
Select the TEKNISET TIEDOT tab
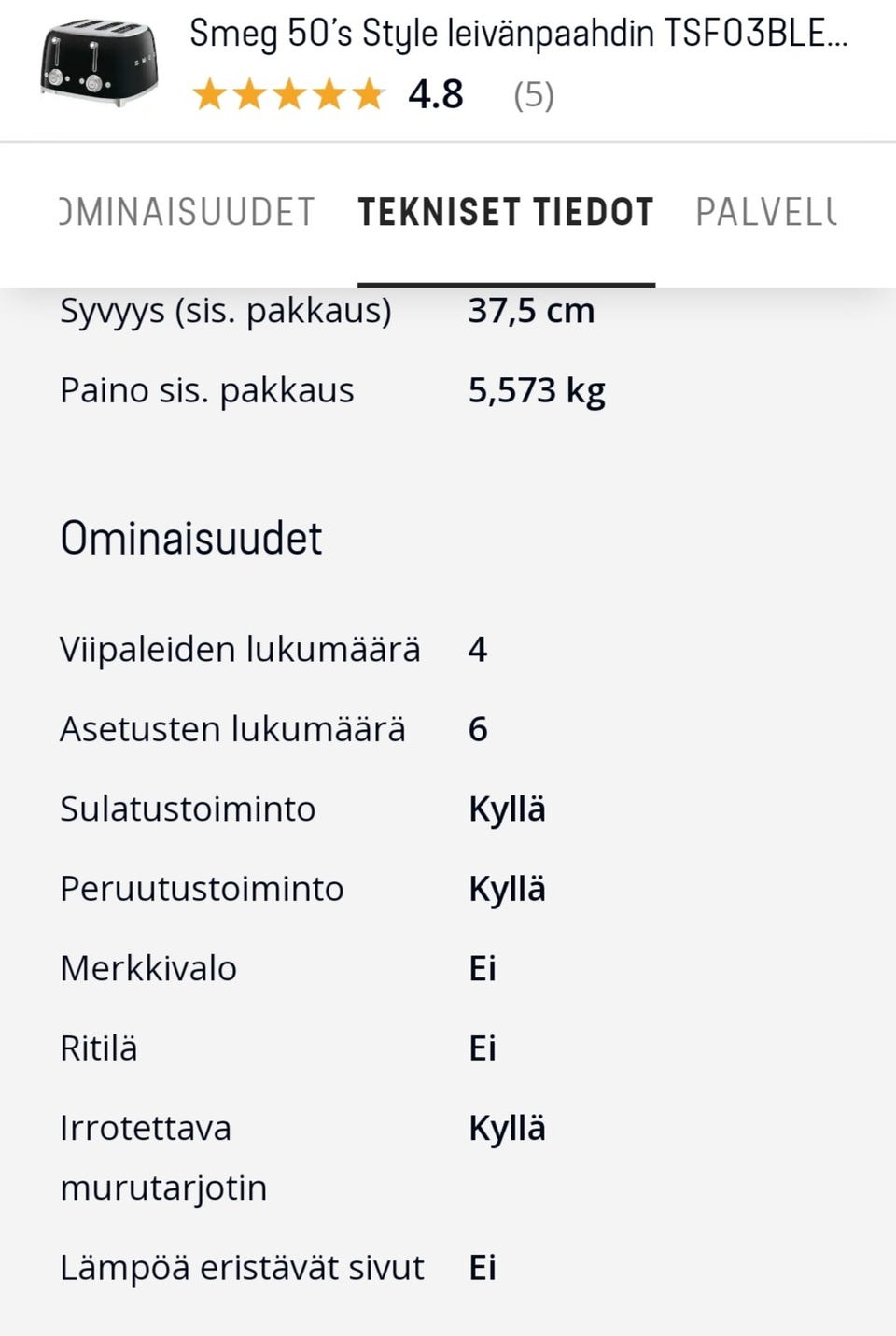click(507, 212)
